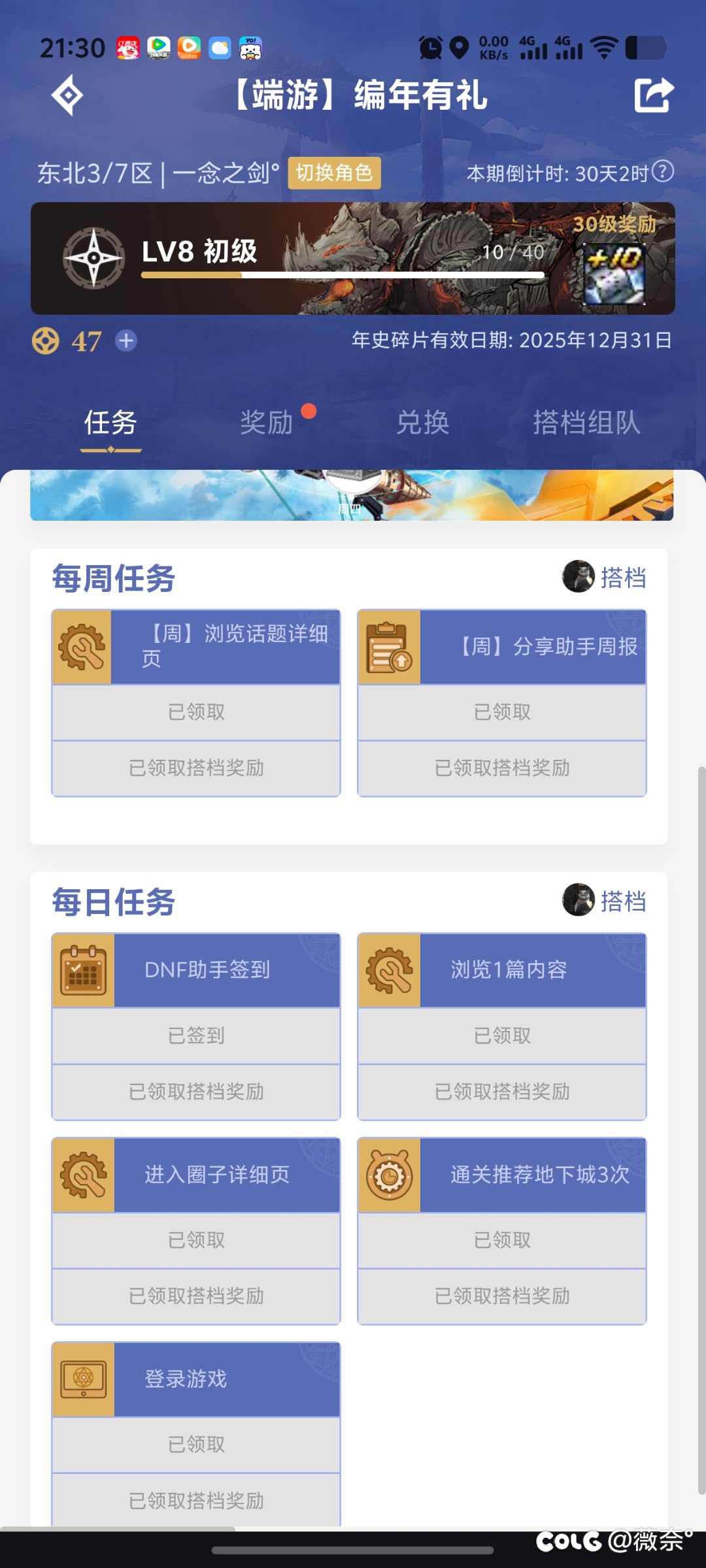Open the countdown help question mark

(664, 172)
